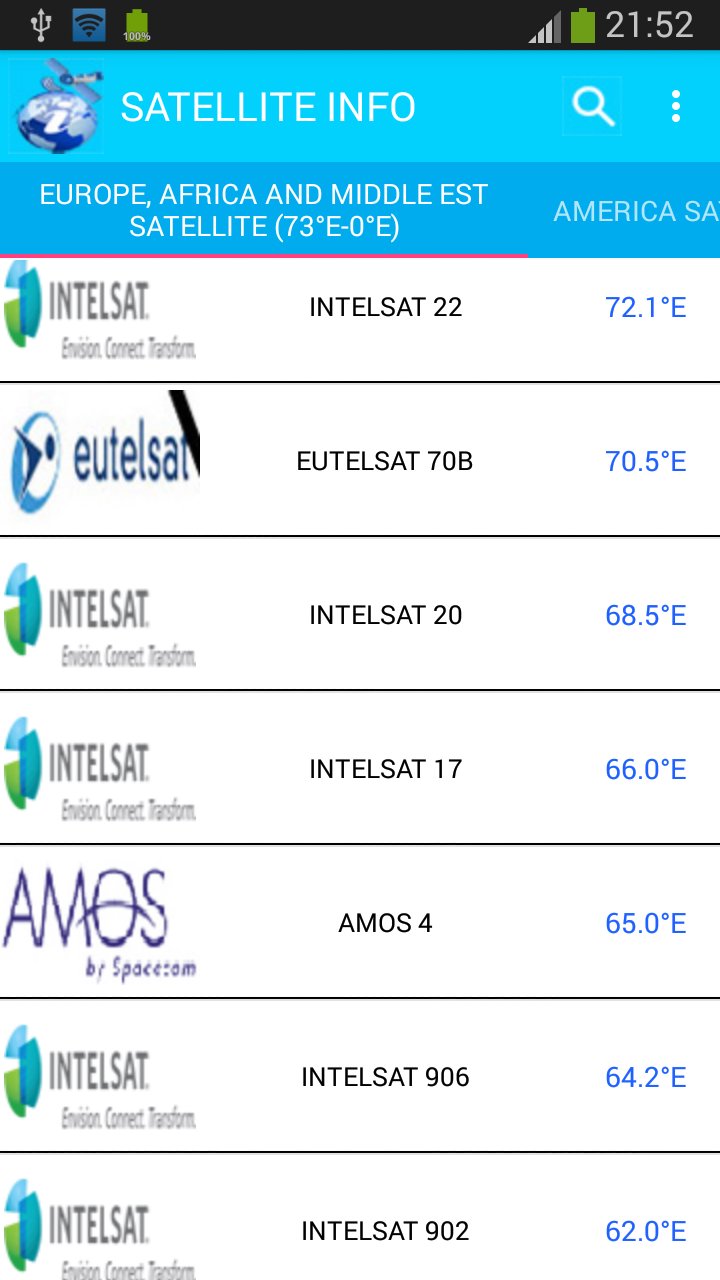Open the overflow menu
Viewport: 720px width, 1280px height.
pyautogui.click(x=676, y=106)
